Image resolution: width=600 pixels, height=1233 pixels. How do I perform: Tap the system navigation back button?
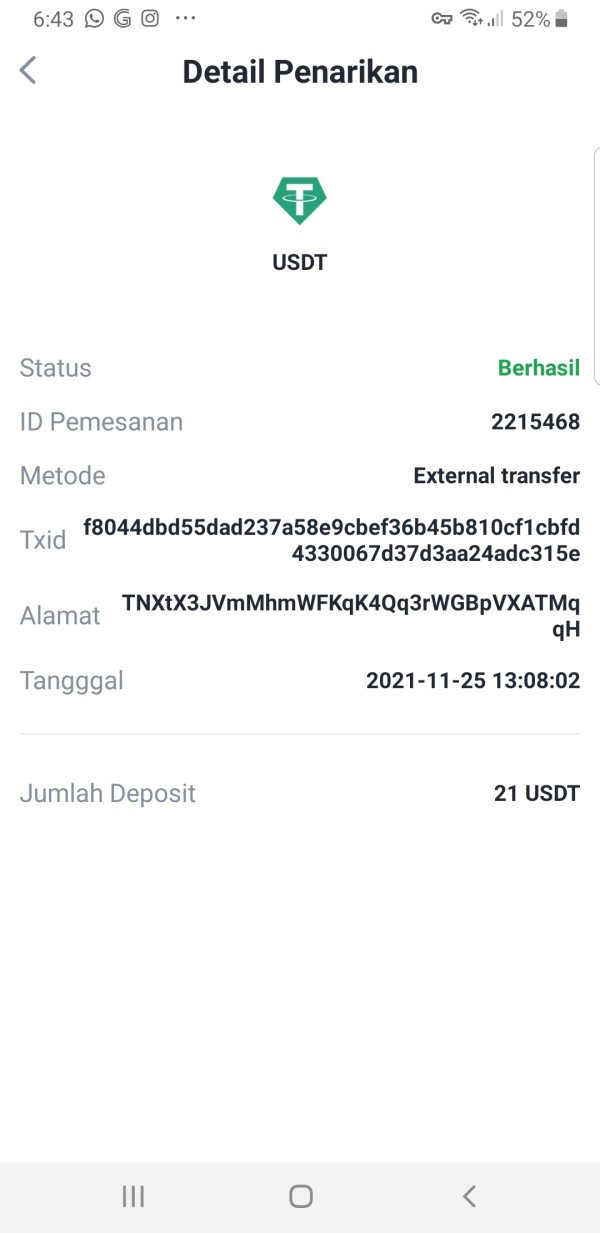point(468,1196)
